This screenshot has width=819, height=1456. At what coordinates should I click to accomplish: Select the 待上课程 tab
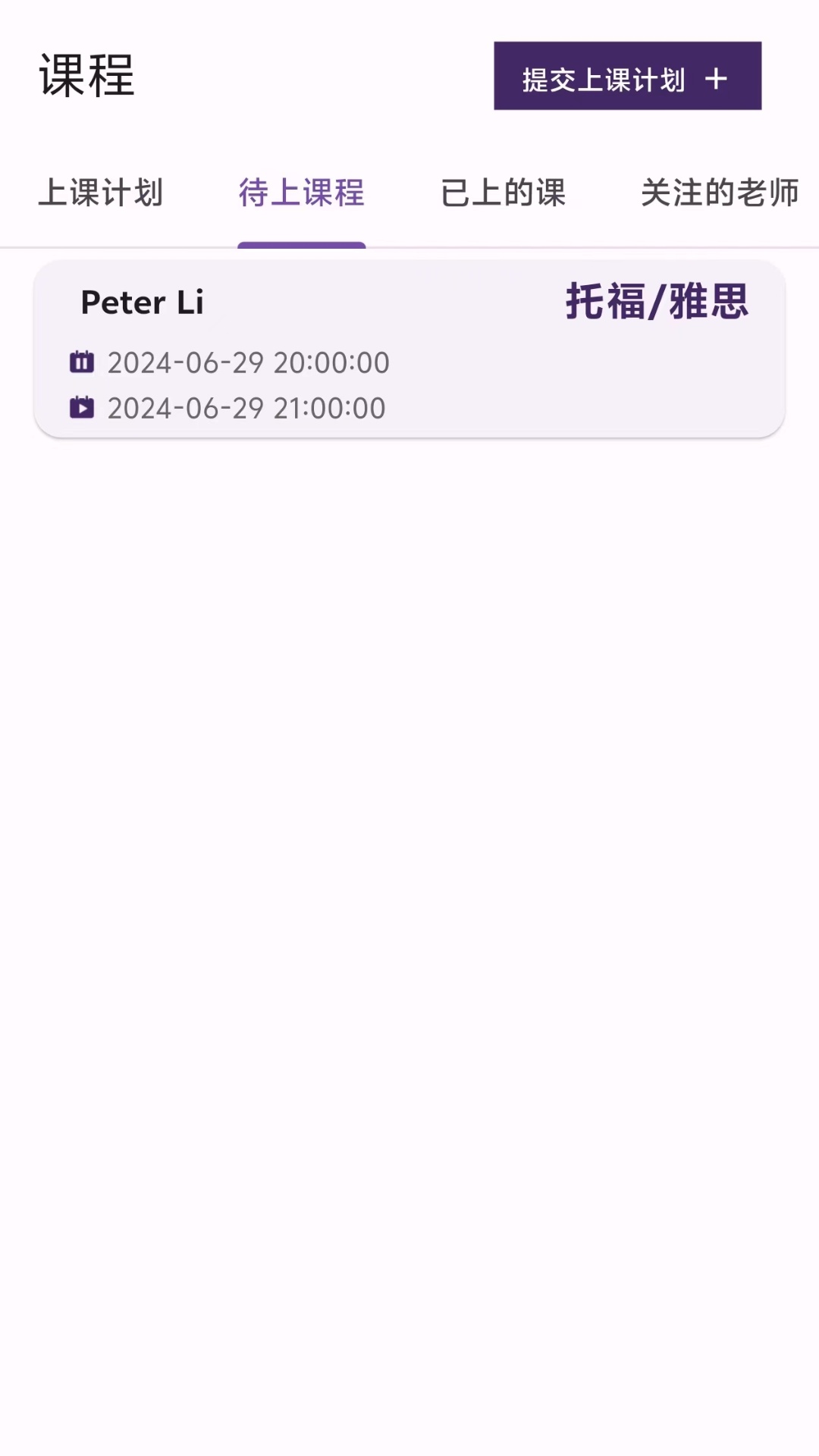pyautogui.click(x=302, y=193)
